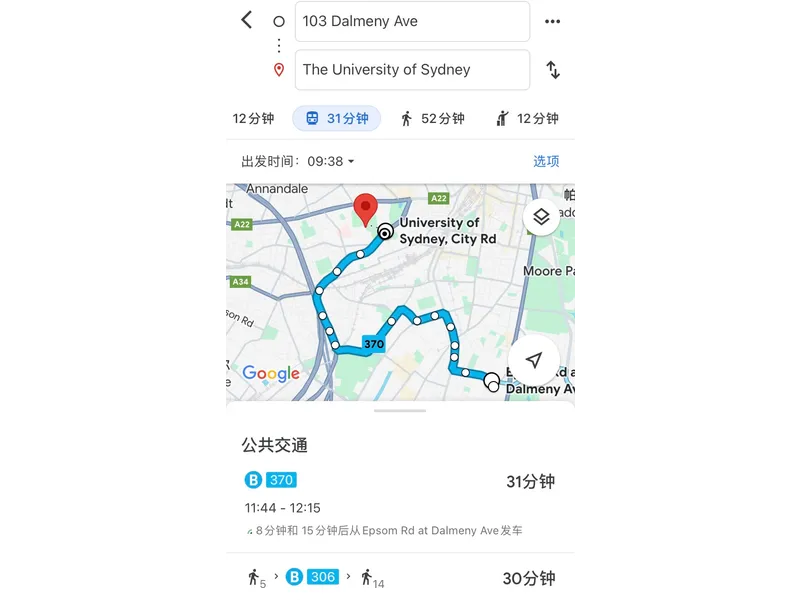Image resolution: width=800 pixels, height=600 pixels.
Task: Switch to the walking tab, 52分钟
Action: (x=432, y=119)
